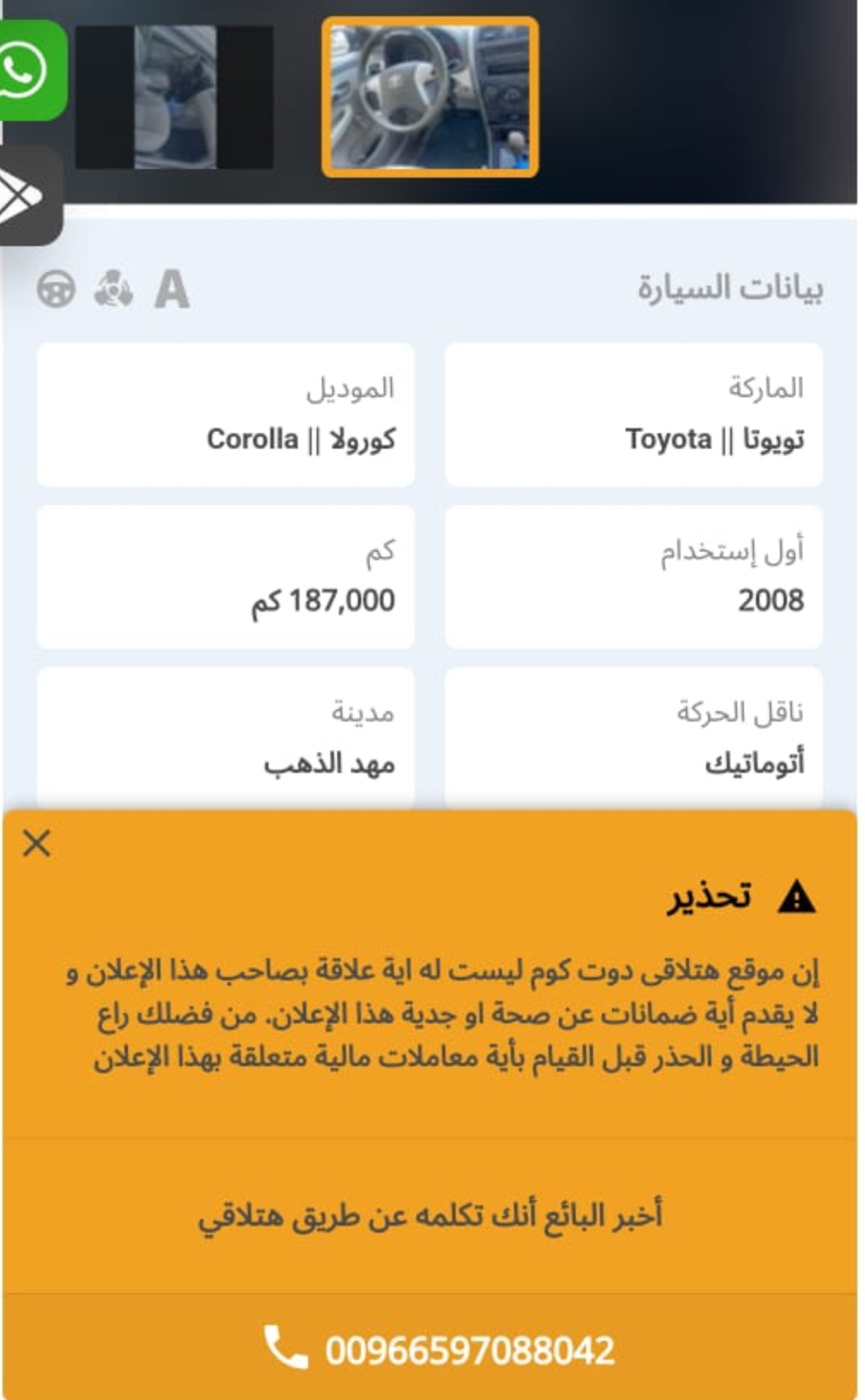Select the steering wheel photo thumbnail
Image resolution: width=865 pixels, height=1400 pixels.
[430, 97]
